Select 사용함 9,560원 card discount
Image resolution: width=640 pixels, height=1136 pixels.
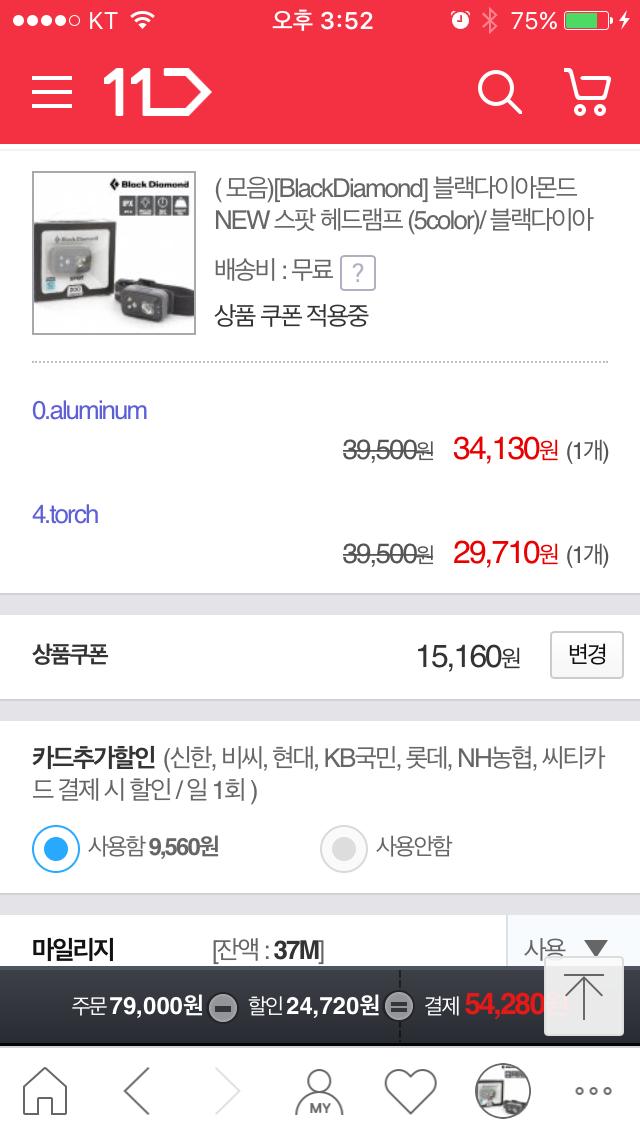pyautogui.click(x=56, y=848)
